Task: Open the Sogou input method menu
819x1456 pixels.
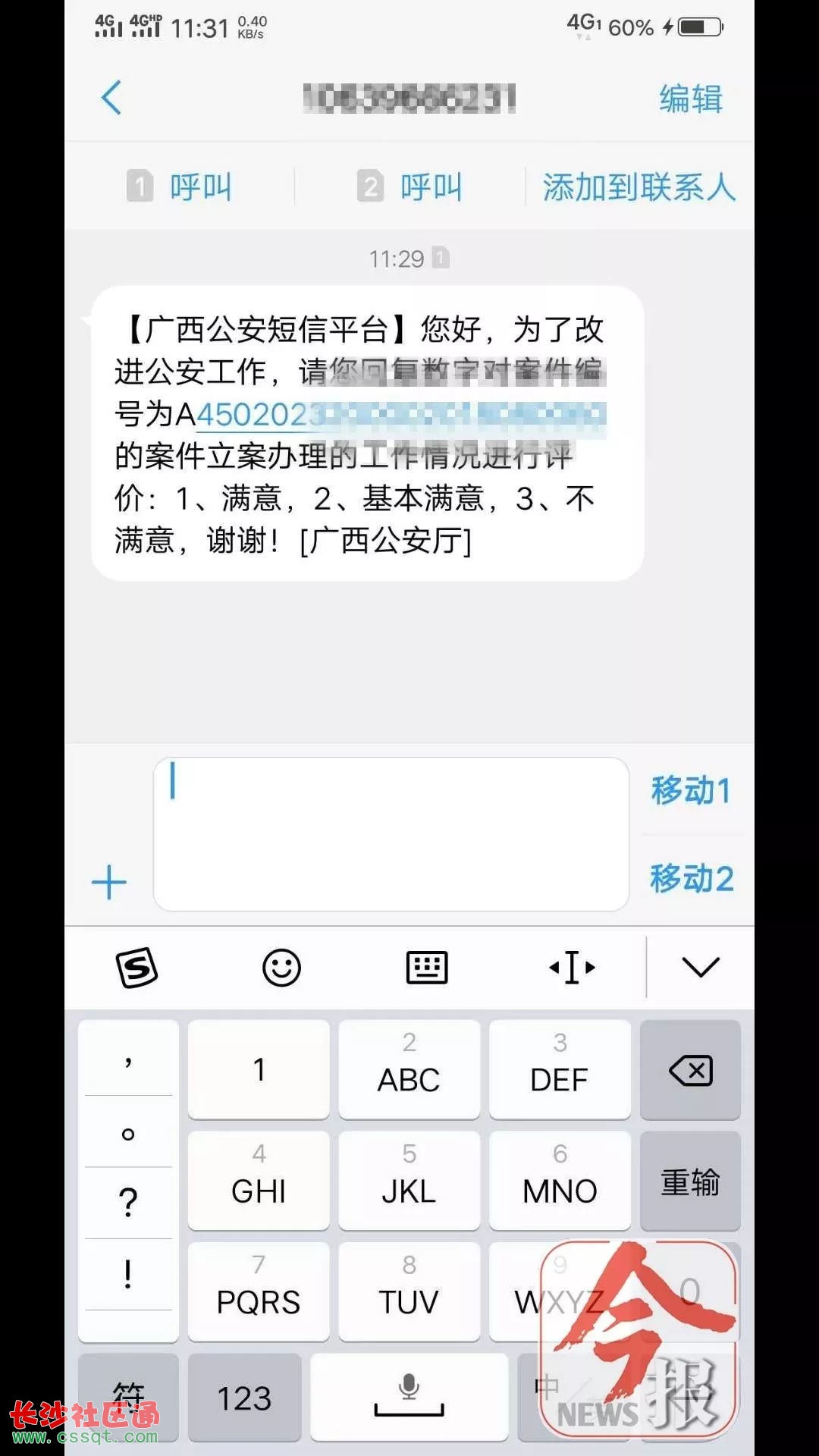Action: 137,968
